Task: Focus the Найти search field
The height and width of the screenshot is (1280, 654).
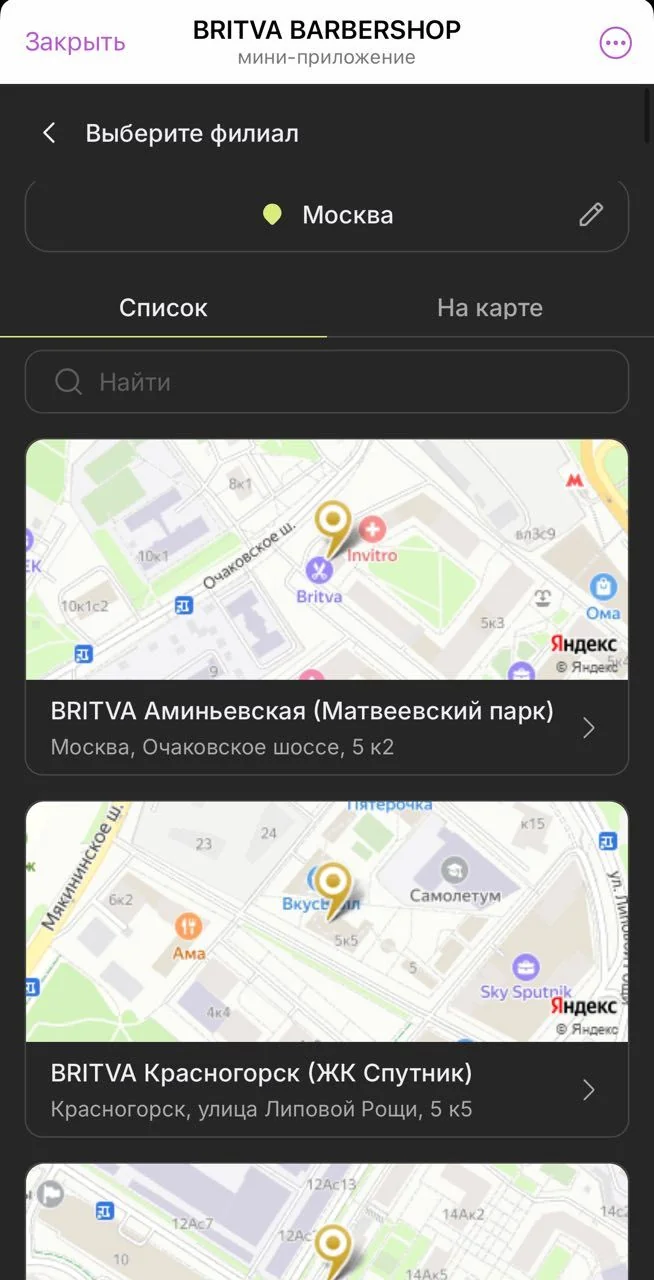Action: click(327, 382)
